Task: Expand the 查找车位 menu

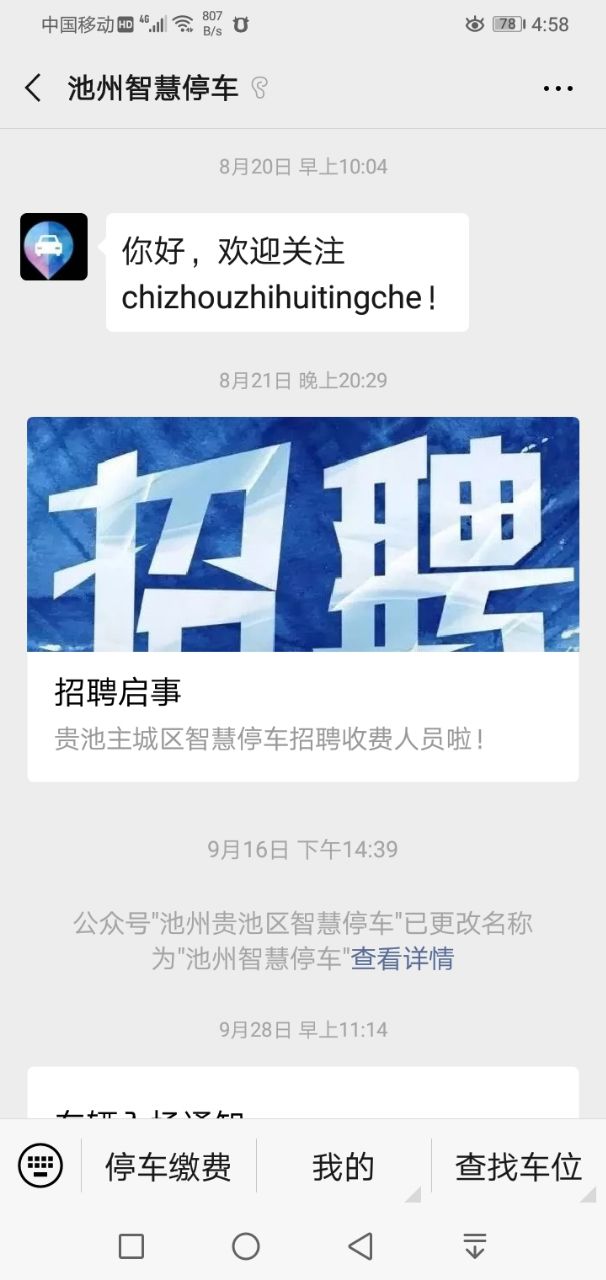Action: [x=518, y=1166]
